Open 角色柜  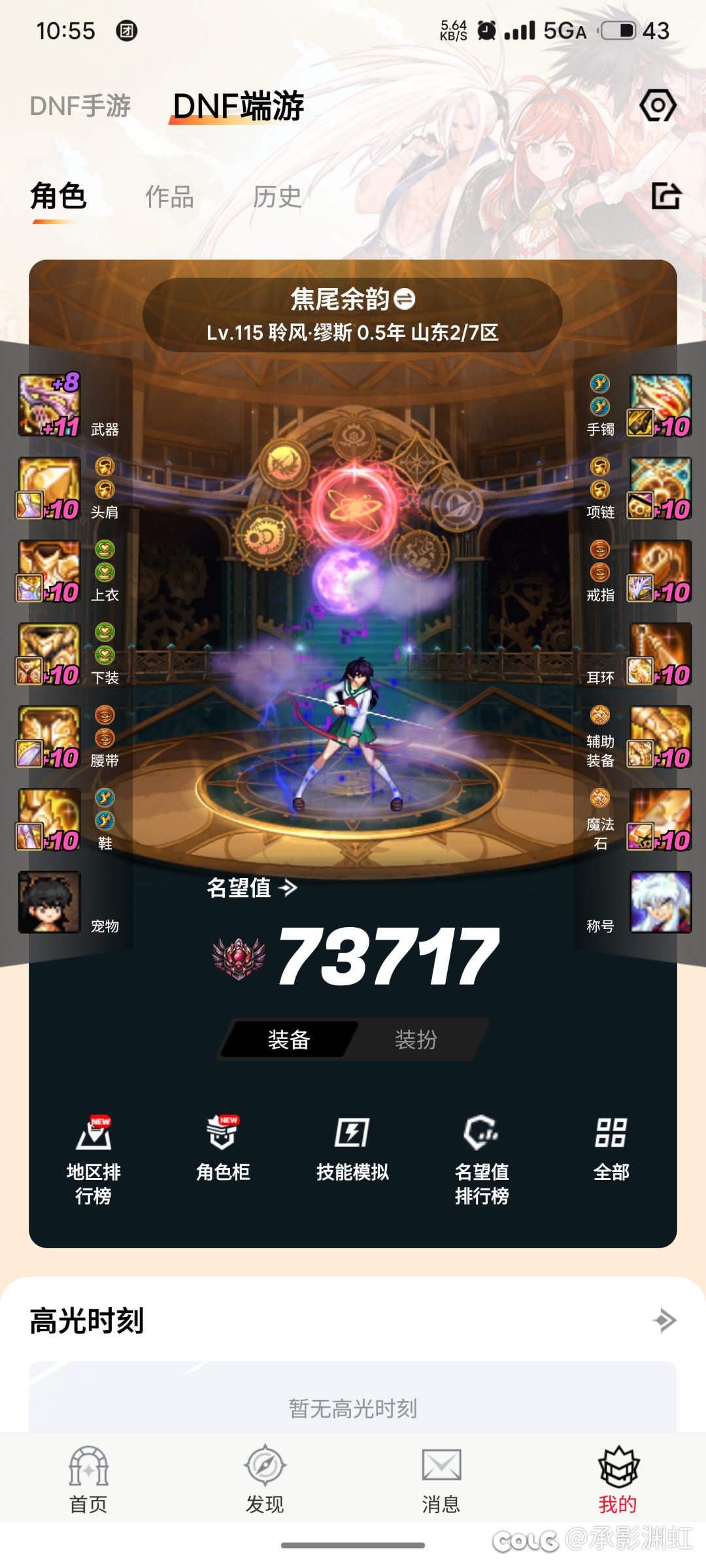222,1150
